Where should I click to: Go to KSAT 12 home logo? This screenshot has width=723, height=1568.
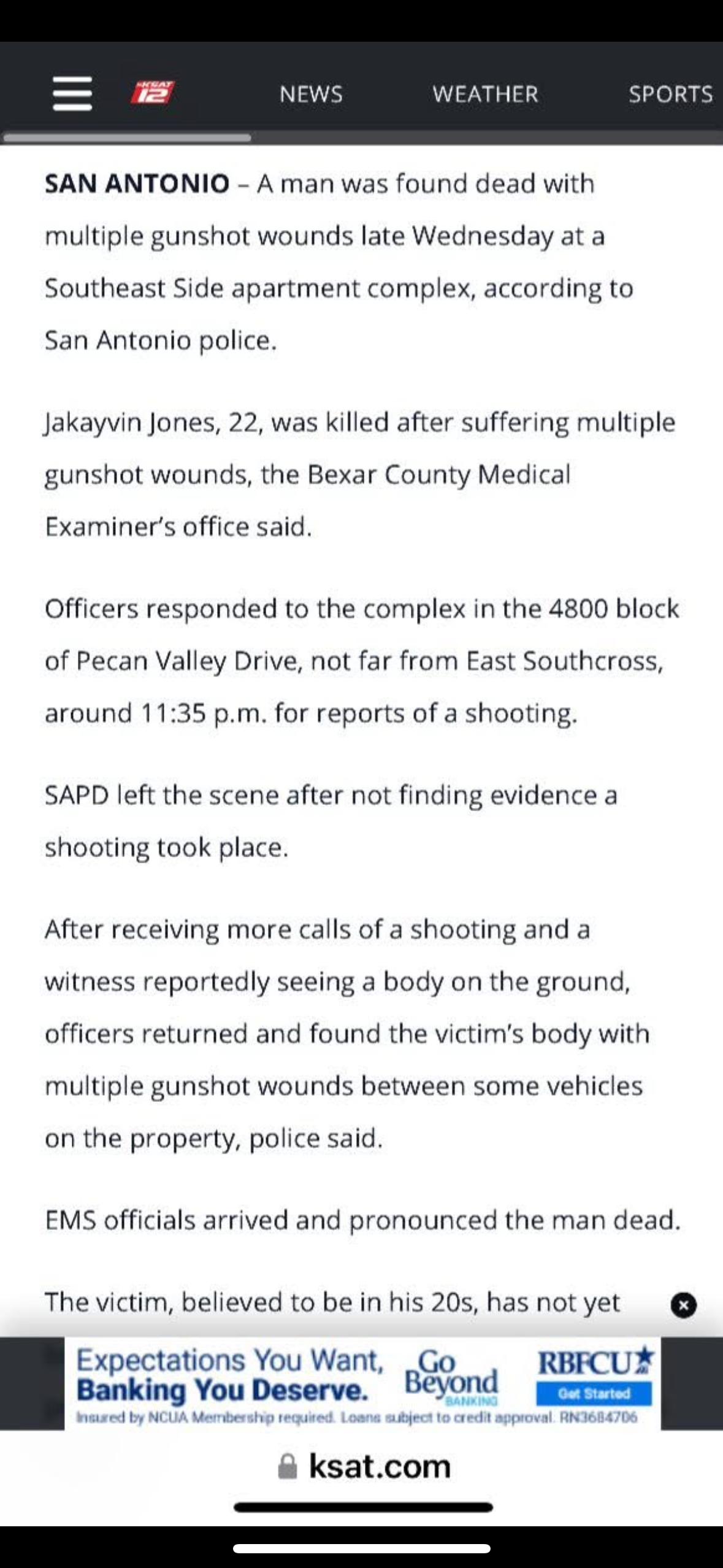[153, 93]
